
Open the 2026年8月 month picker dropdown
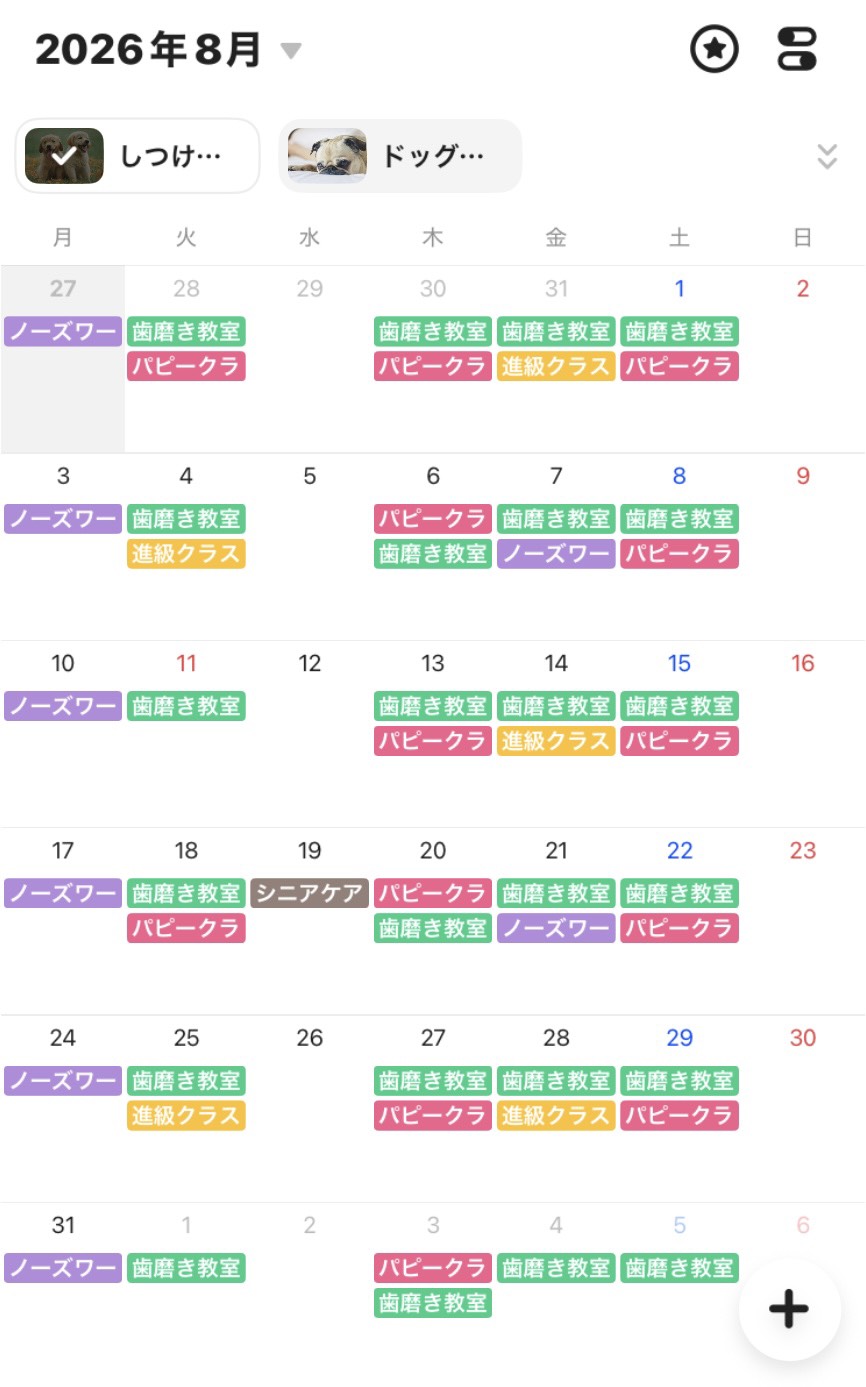coord(168,50)
